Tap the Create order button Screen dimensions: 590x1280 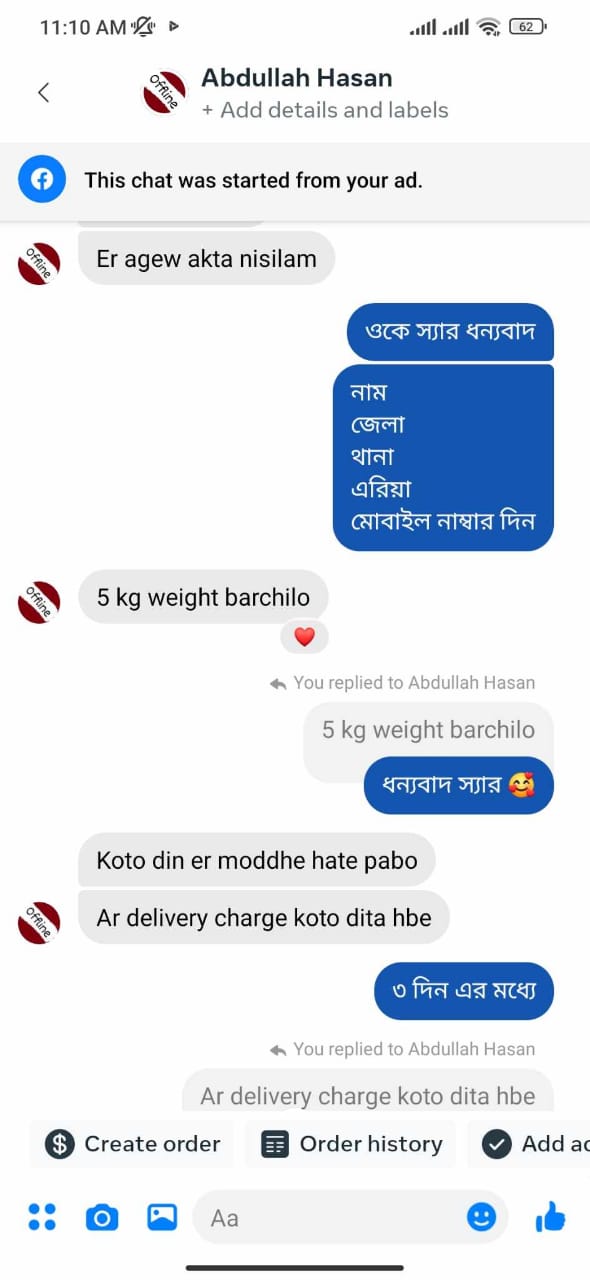pos(132,1144)
